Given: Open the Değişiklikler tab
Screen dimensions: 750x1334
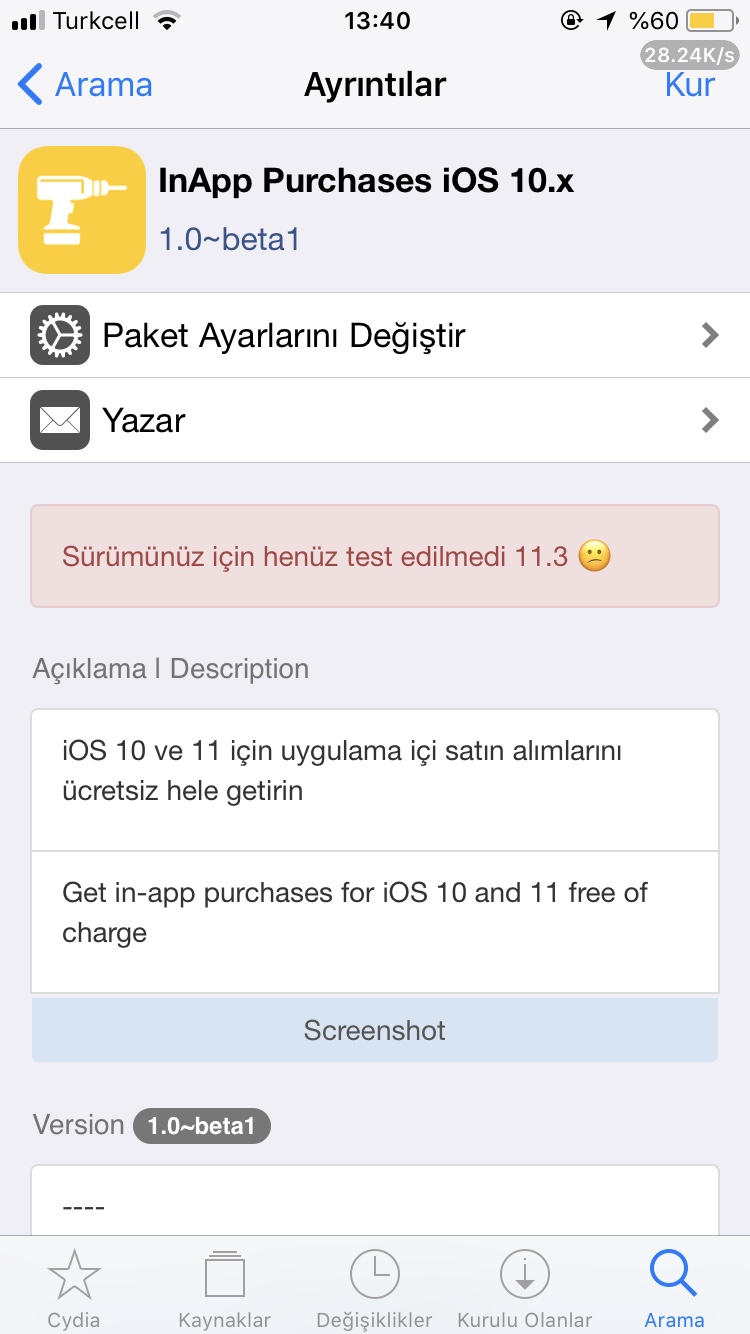Looking at the screenshot, I should [374, 1288].
